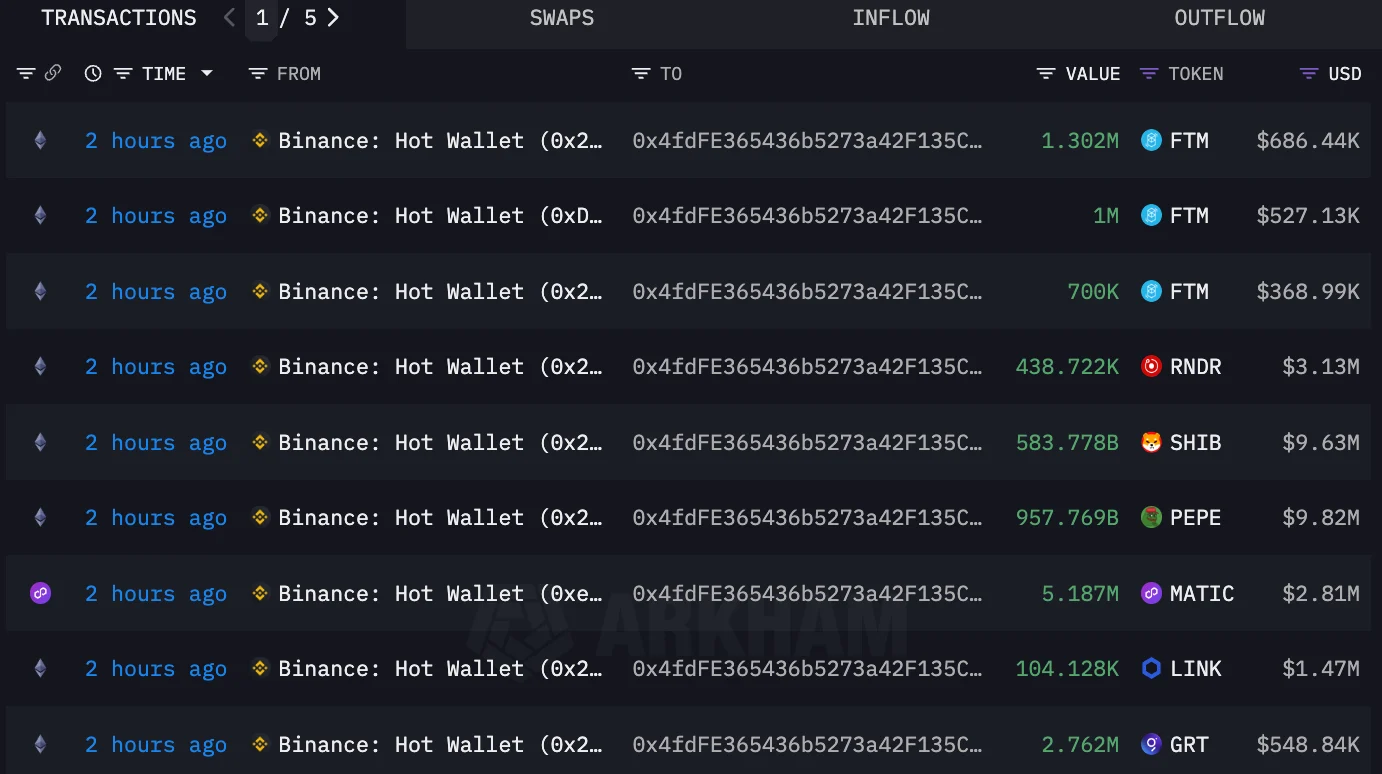Switch to the SWAPS tab
The height and width of the screenshot is (774, 1382).
[561, 18]
